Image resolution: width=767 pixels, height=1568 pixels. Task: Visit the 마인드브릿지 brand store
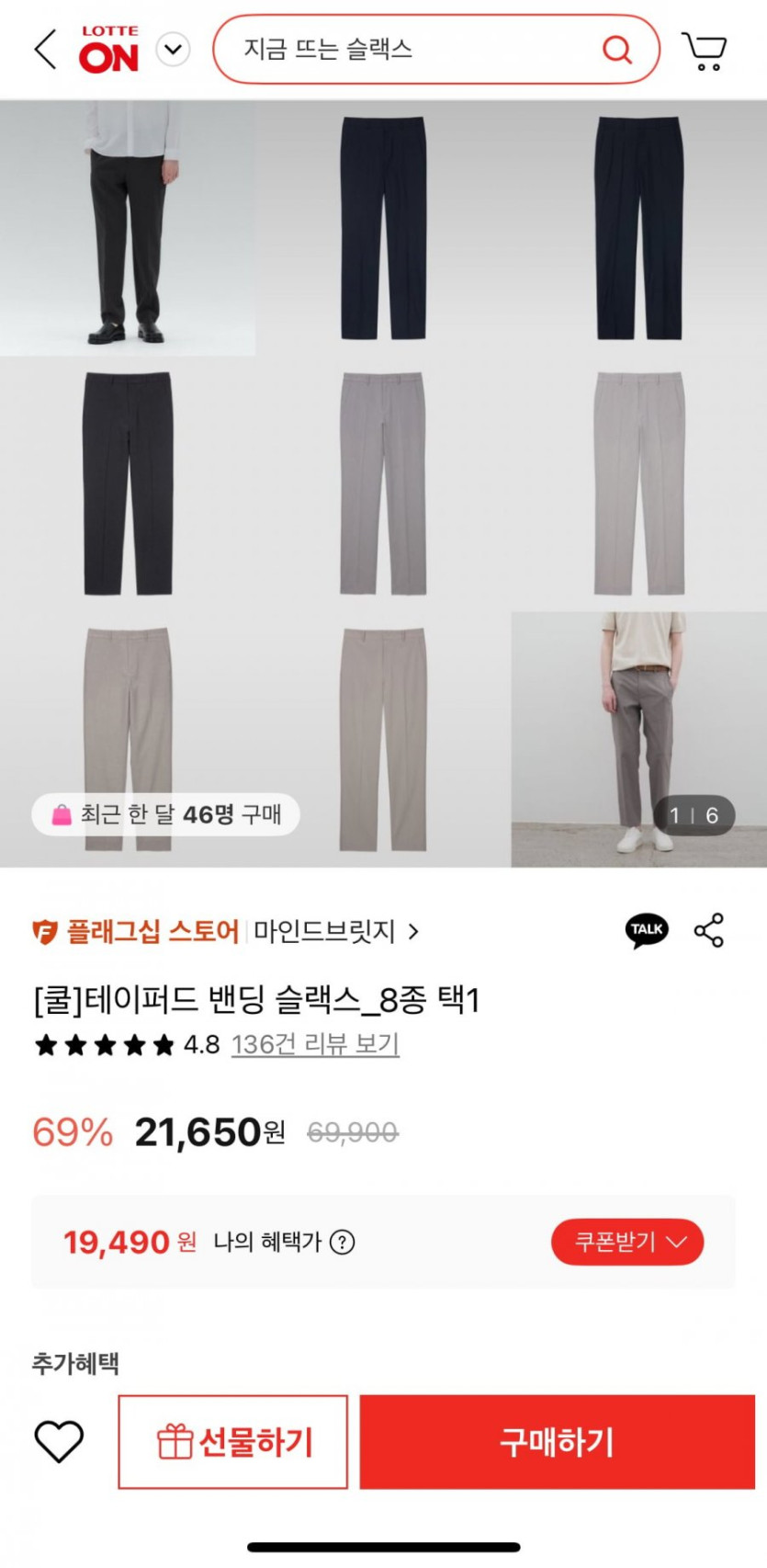tap(334, 931)
